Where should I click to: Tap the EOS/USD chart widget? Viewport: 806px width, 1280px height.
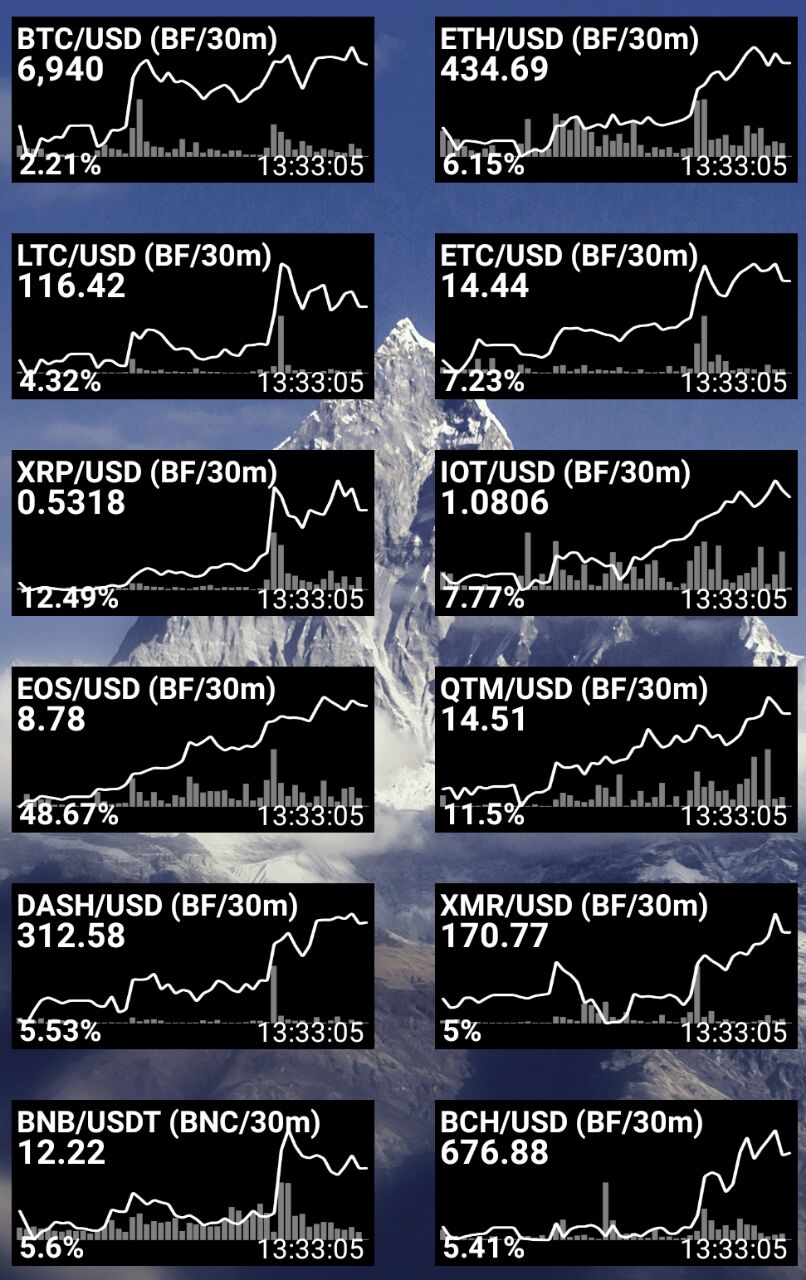193,749
